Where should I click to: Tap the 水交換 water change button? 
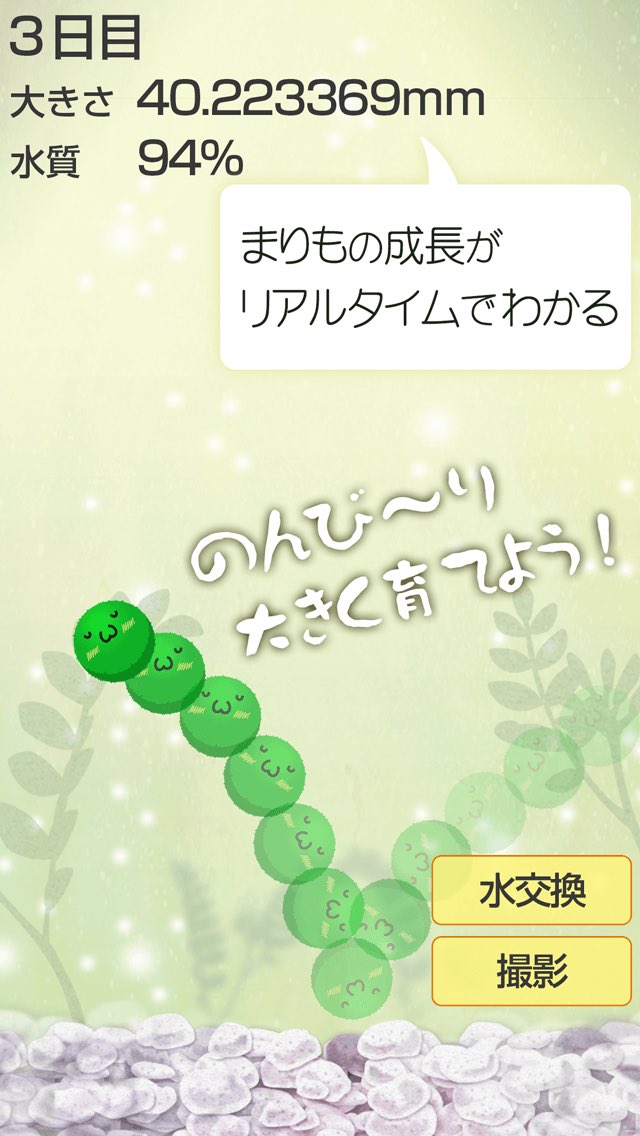tap(531, 889)
